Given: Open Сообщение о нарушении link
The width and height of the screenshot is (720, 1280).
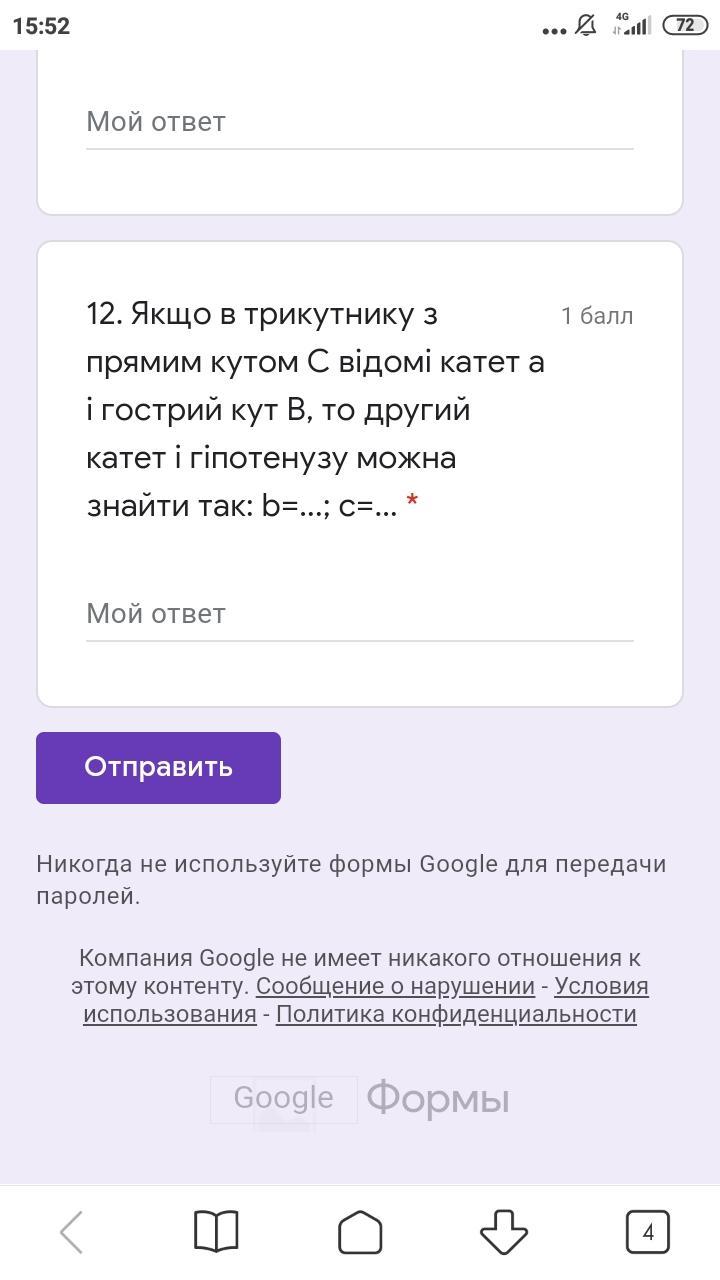Looking at the screenshot, I should click(x=395, y=986).
